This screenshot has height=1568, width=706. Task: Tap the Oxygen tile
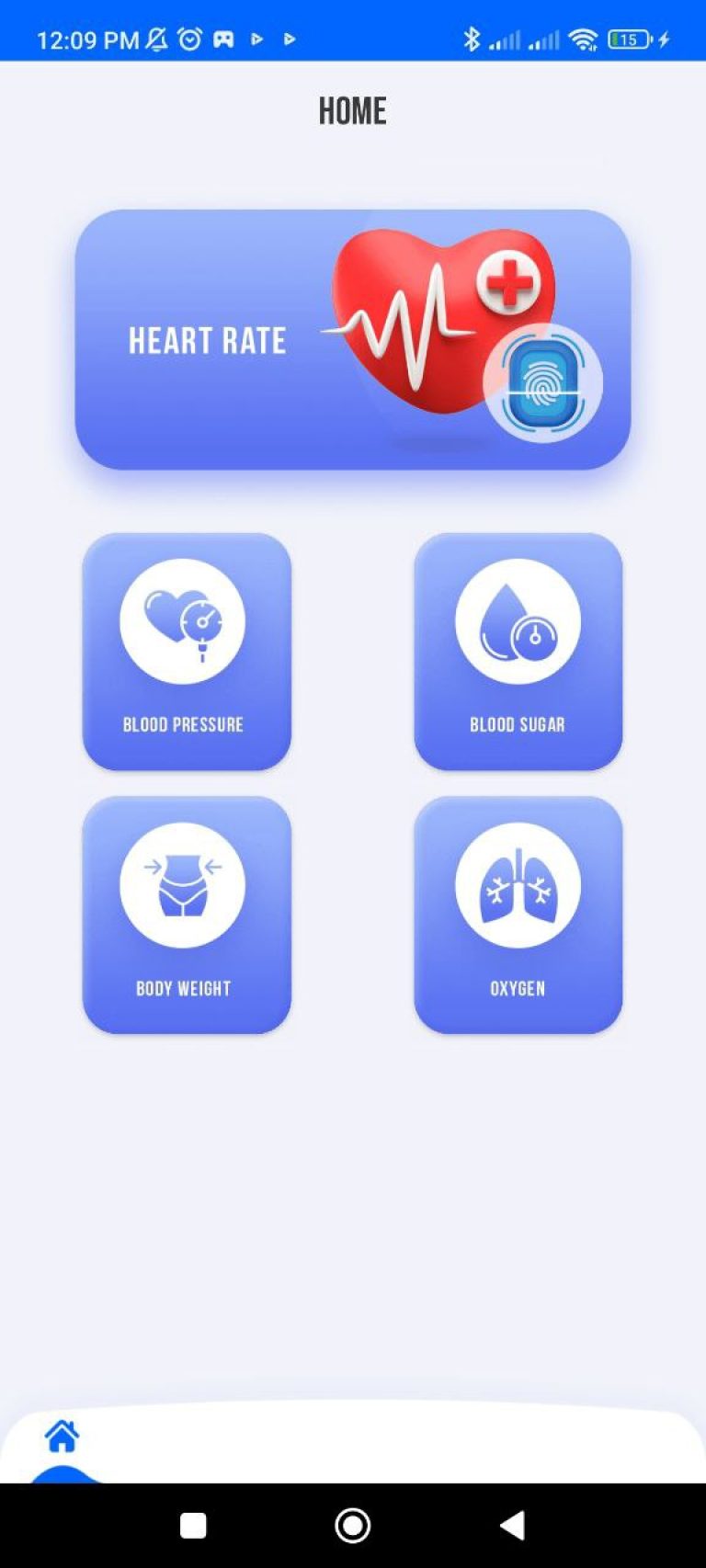coord(518,916)
